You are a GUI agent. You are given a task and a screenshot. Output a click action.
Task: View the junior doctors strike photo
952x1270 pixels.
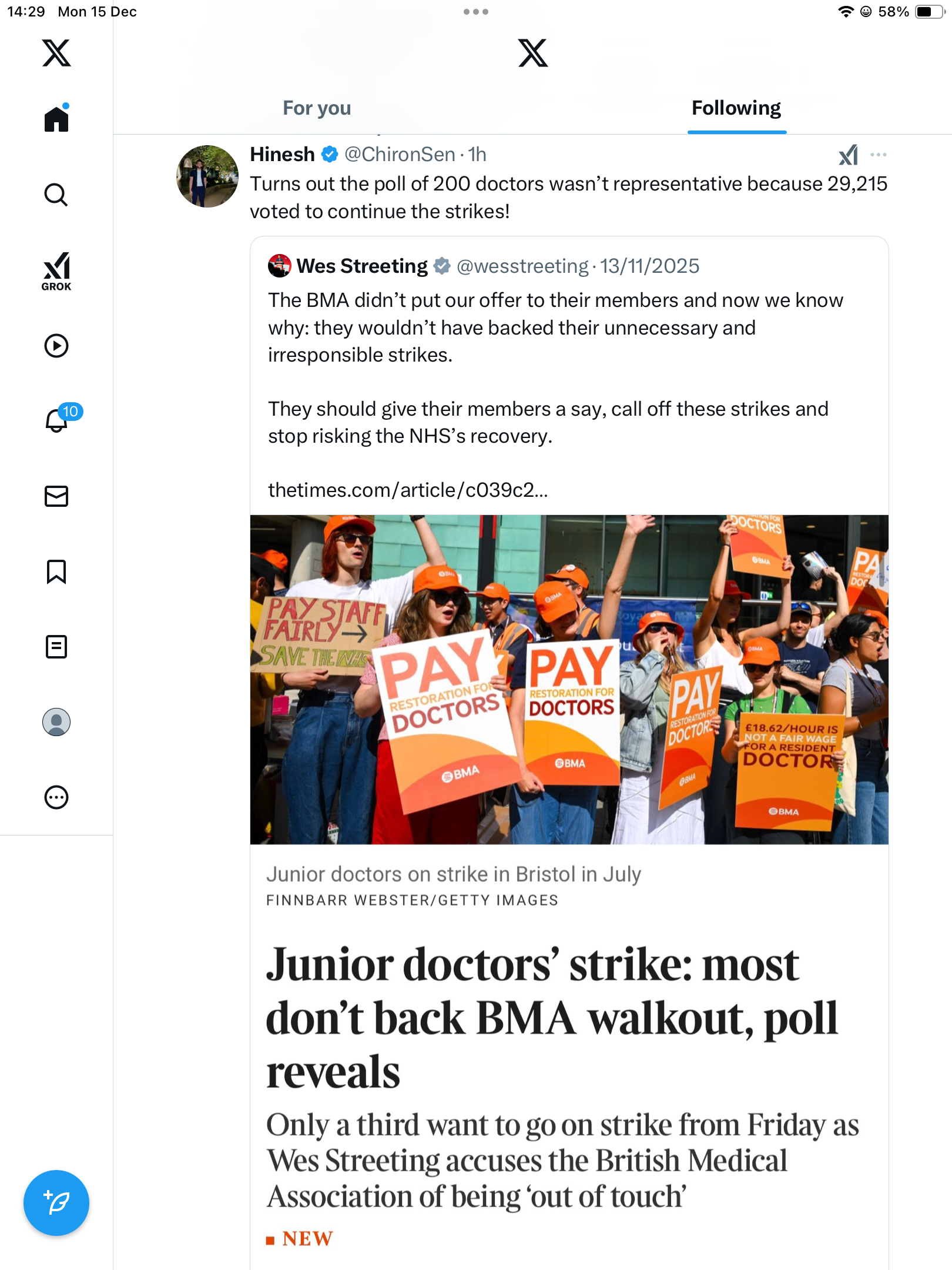pos(569,680)
